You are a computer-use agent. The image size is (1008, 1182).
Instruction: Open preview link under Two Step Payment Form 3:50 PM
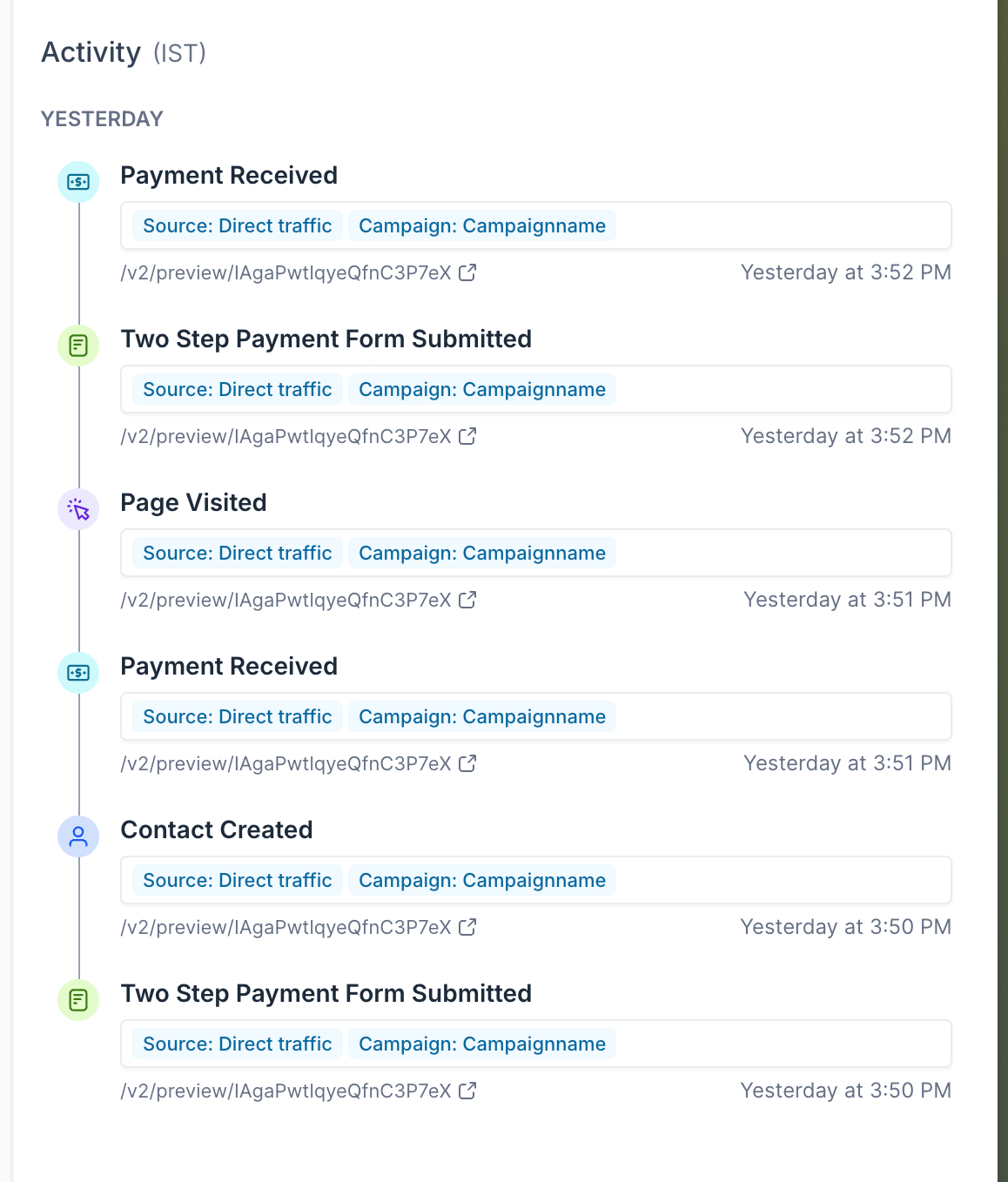467,1091
